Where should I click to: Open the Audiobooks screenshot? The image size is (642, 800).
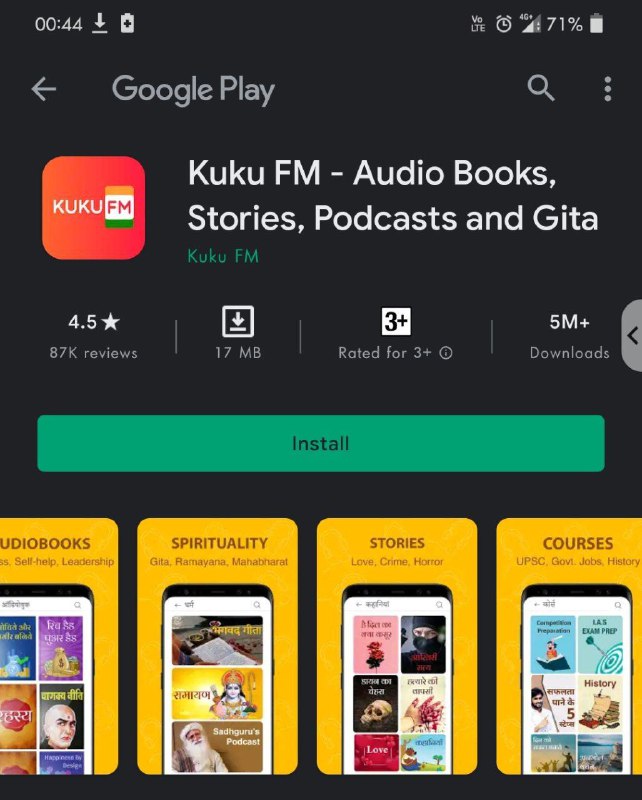[58, 646]
